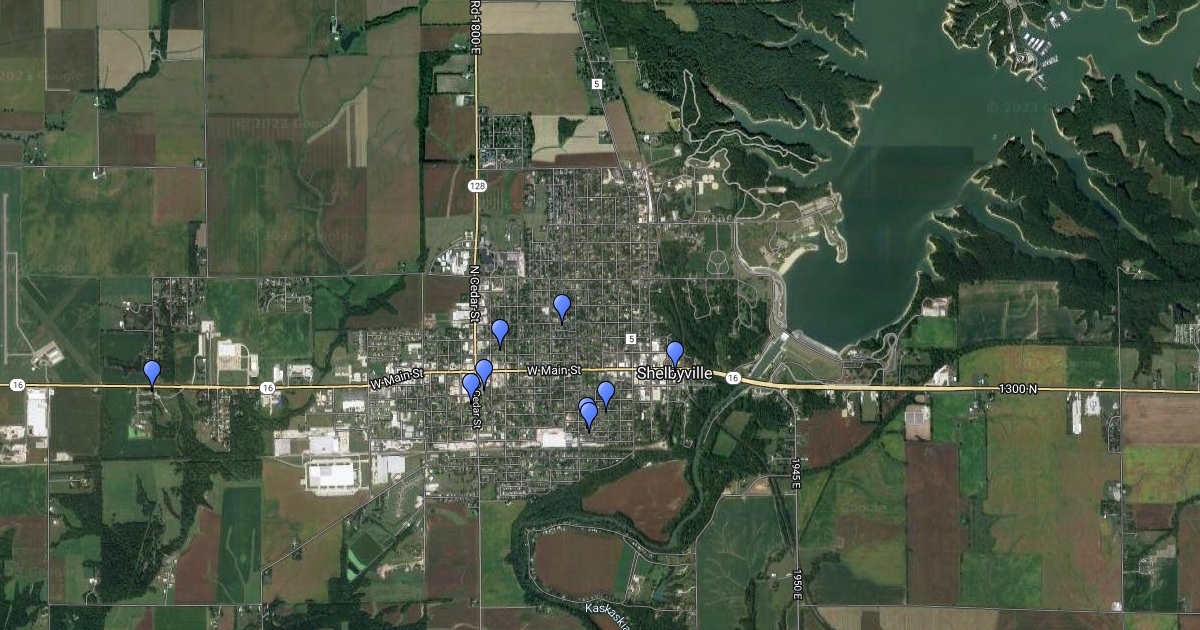Viewport: 1200px width, 630px height.
Task: Select the map pin beside the Shelbyville label
Action: pyautogui.click(x=675, y=353)
